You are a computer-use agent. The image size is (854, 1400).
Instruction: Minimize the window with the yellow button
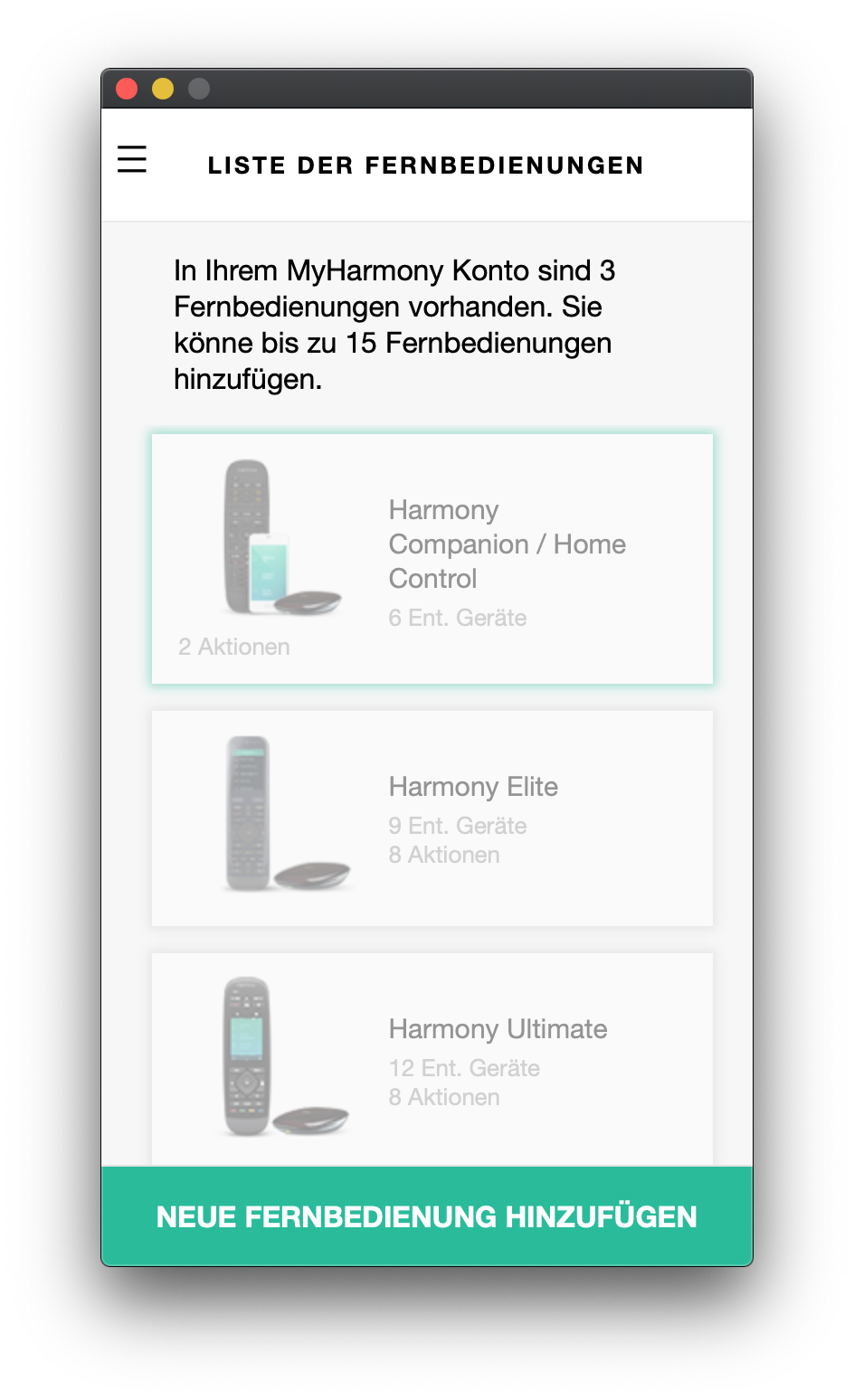[163, 89]
